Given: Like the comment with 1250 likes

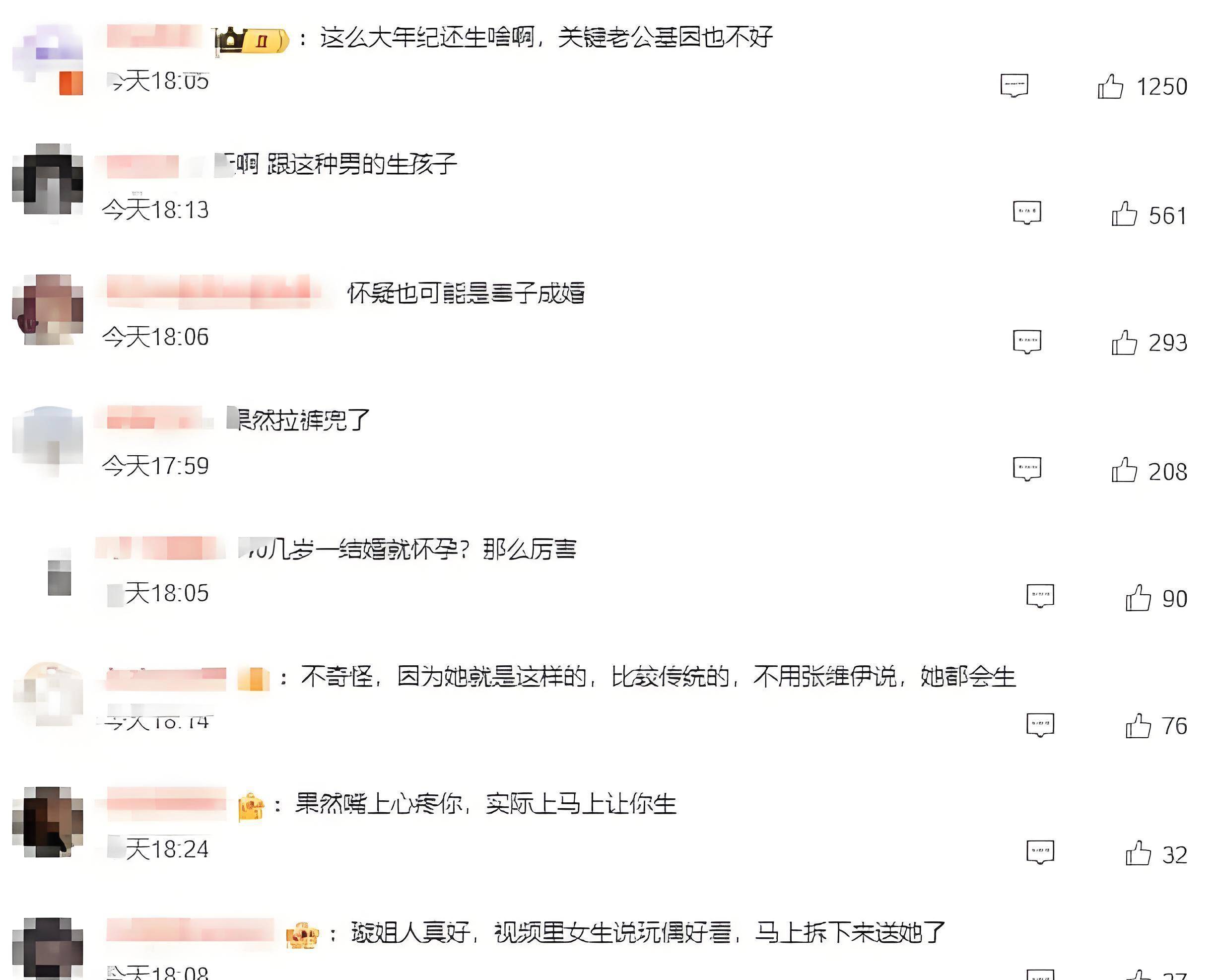Looking at the screenshot, I should pos(1110,87).
